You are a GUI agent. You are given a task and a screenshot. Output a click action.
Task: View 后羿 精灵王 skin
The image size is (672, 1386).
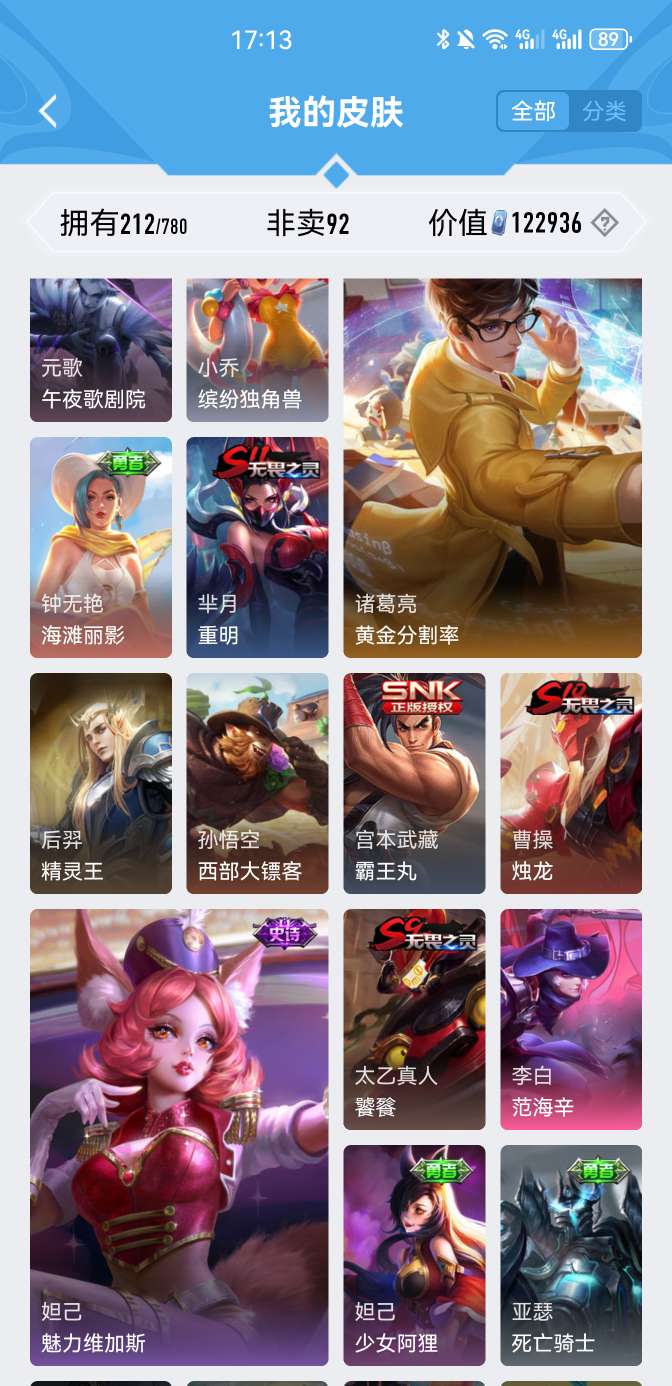pos(101,783)
